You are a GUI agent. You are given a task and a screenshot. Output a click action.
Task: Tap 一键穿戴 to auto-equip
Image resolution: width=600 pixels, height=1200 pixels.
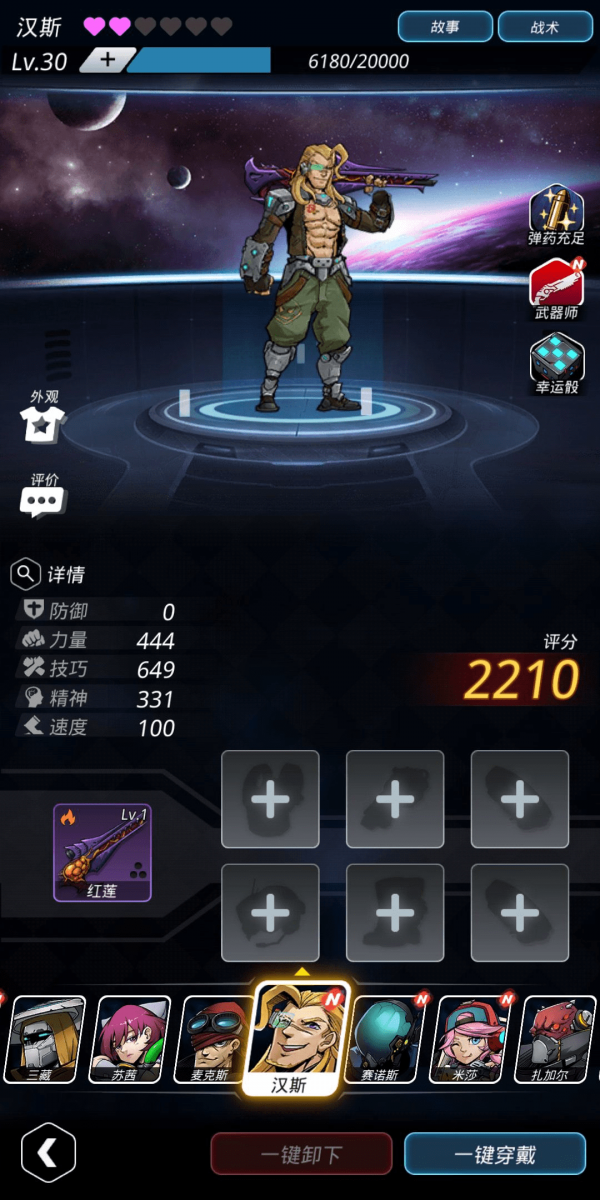coord(494,1154)
